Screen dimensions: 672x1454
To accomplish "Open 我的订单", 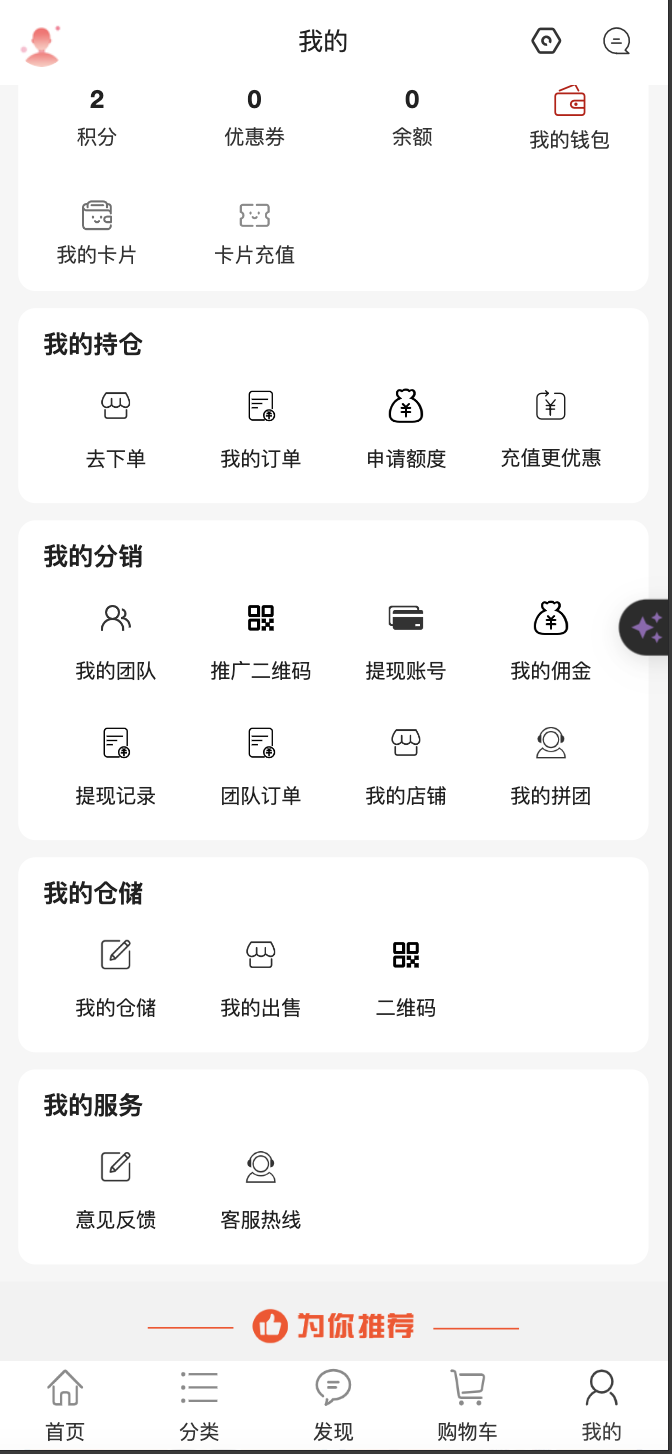I will click(x=261, y=430).
